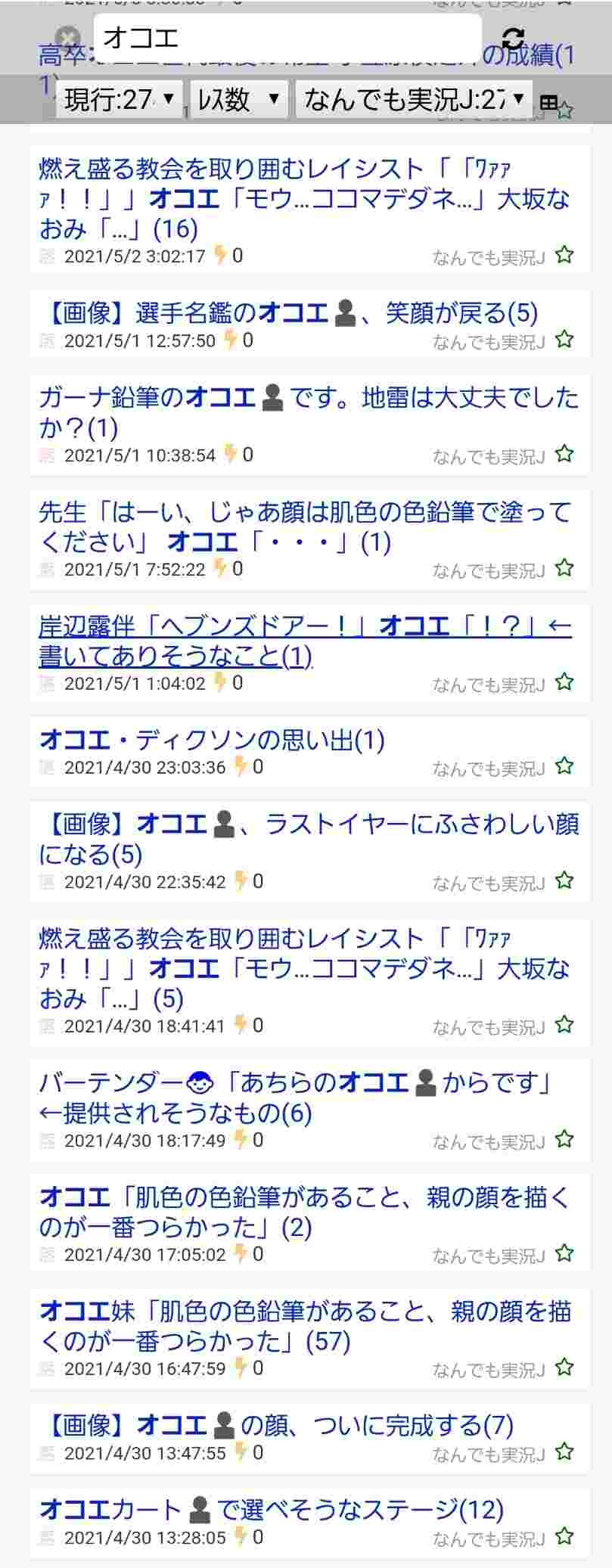The height and width of the screenshot is (1568, 612).
Task: Refresh the search results
Action: [x=513, y=39]
